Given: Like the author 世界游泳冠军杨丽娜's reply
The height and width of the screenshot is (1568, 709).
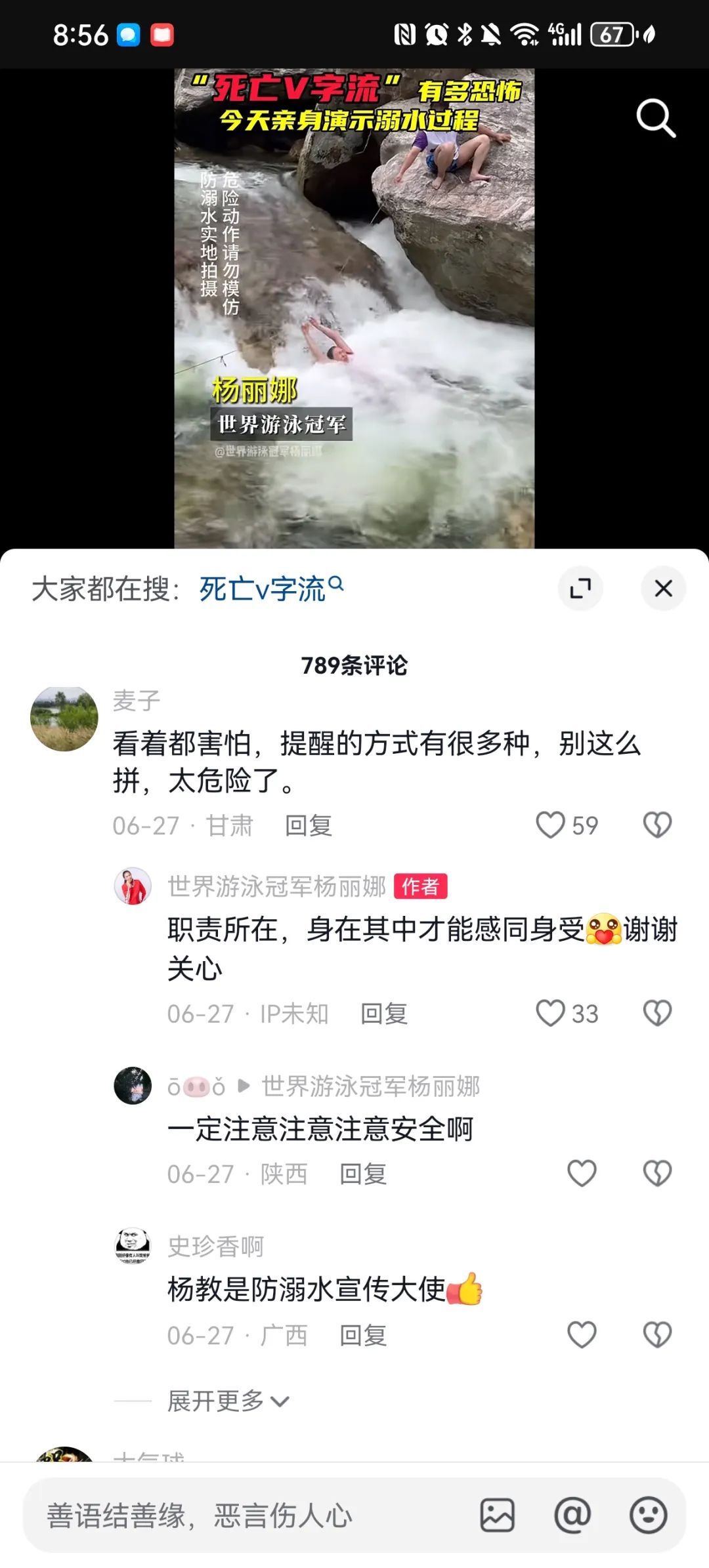Looking at the screenshot, I should pos(551,1013).
